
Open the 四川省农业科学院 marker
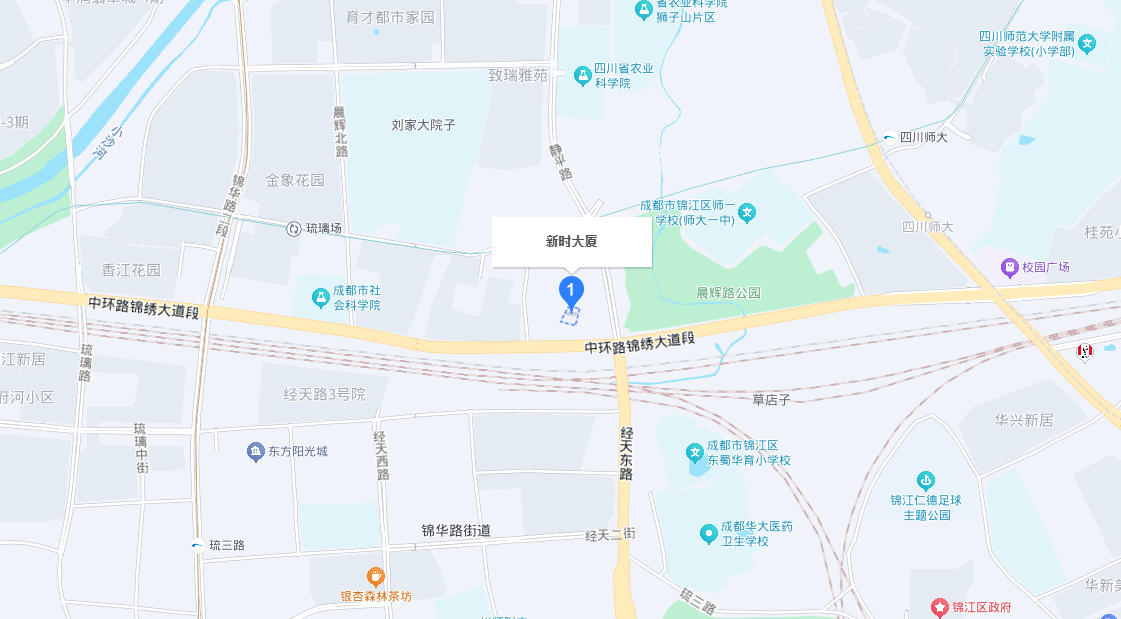tap(582, 75)
